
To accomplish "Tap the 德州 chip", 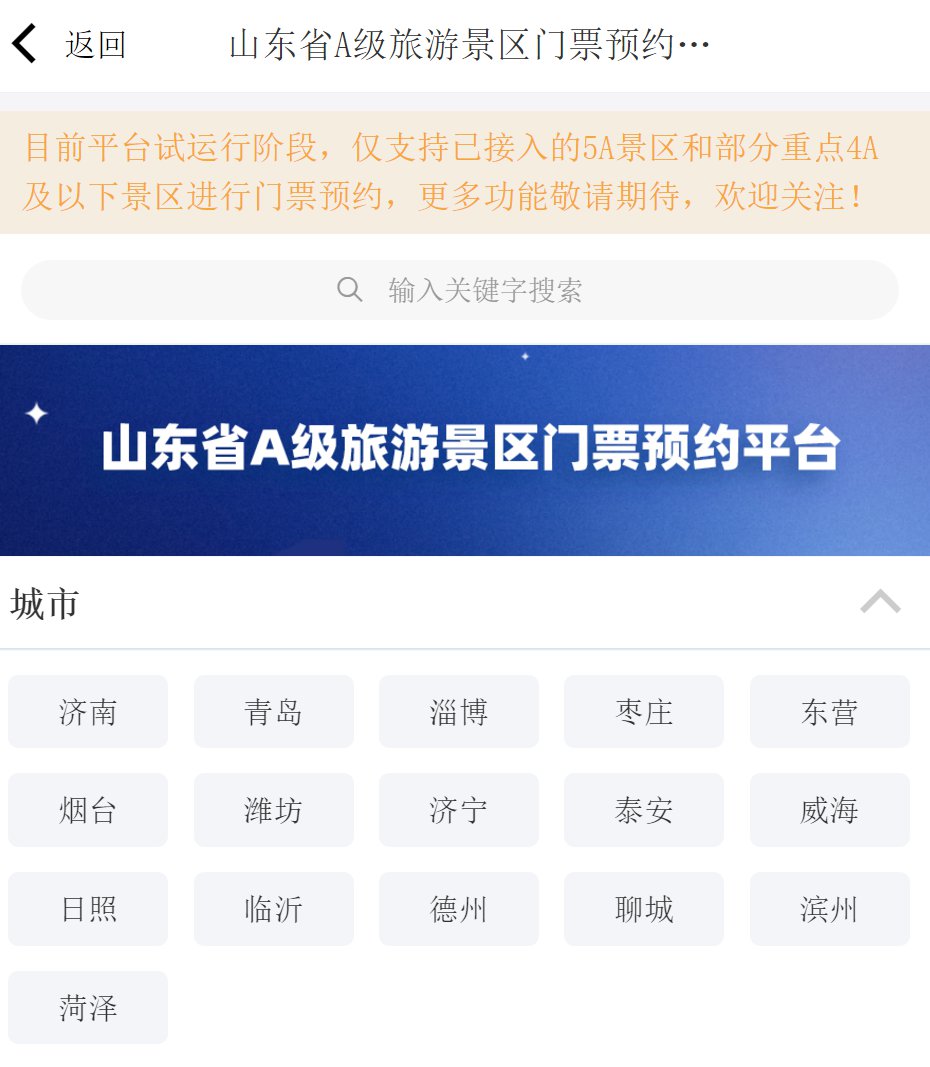I will (x=459, y=909).
